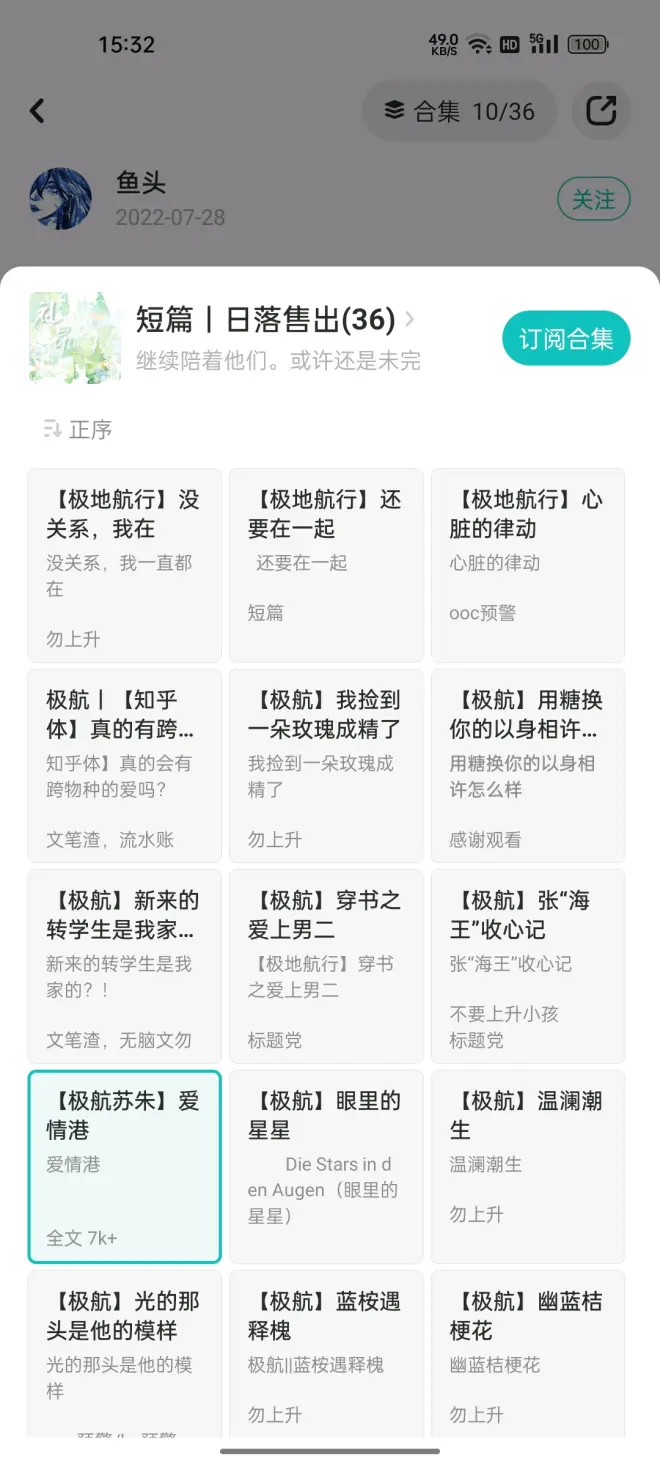This screenshot has width=660, height=1467.
Task: Select 【极航】我捡到一朵玫瑰成精了 card
Action: tap(326, 766)
